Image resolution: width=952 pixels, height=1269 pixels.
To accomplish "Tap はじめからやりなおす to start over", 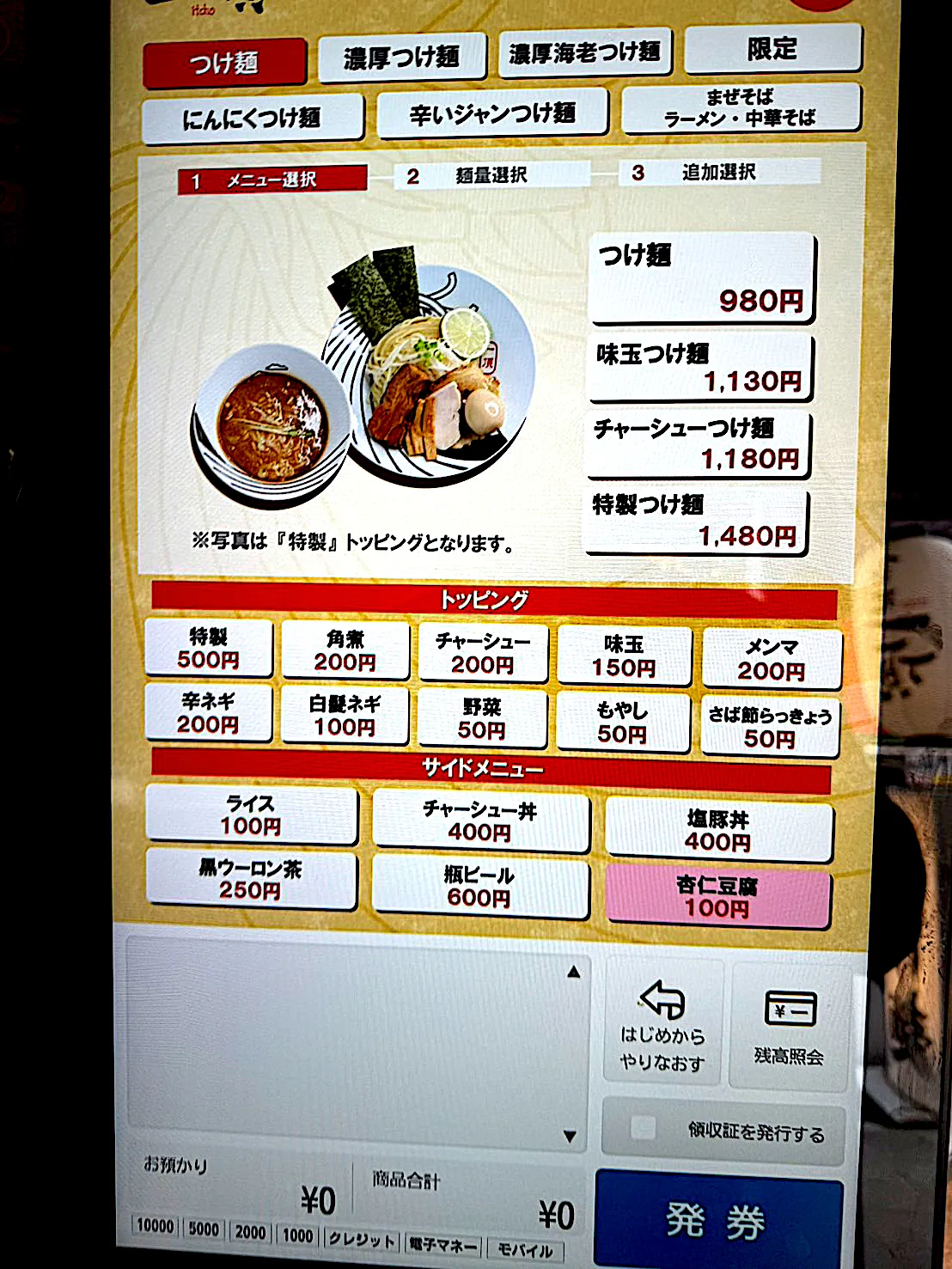I will click(x=662, y=1024).
